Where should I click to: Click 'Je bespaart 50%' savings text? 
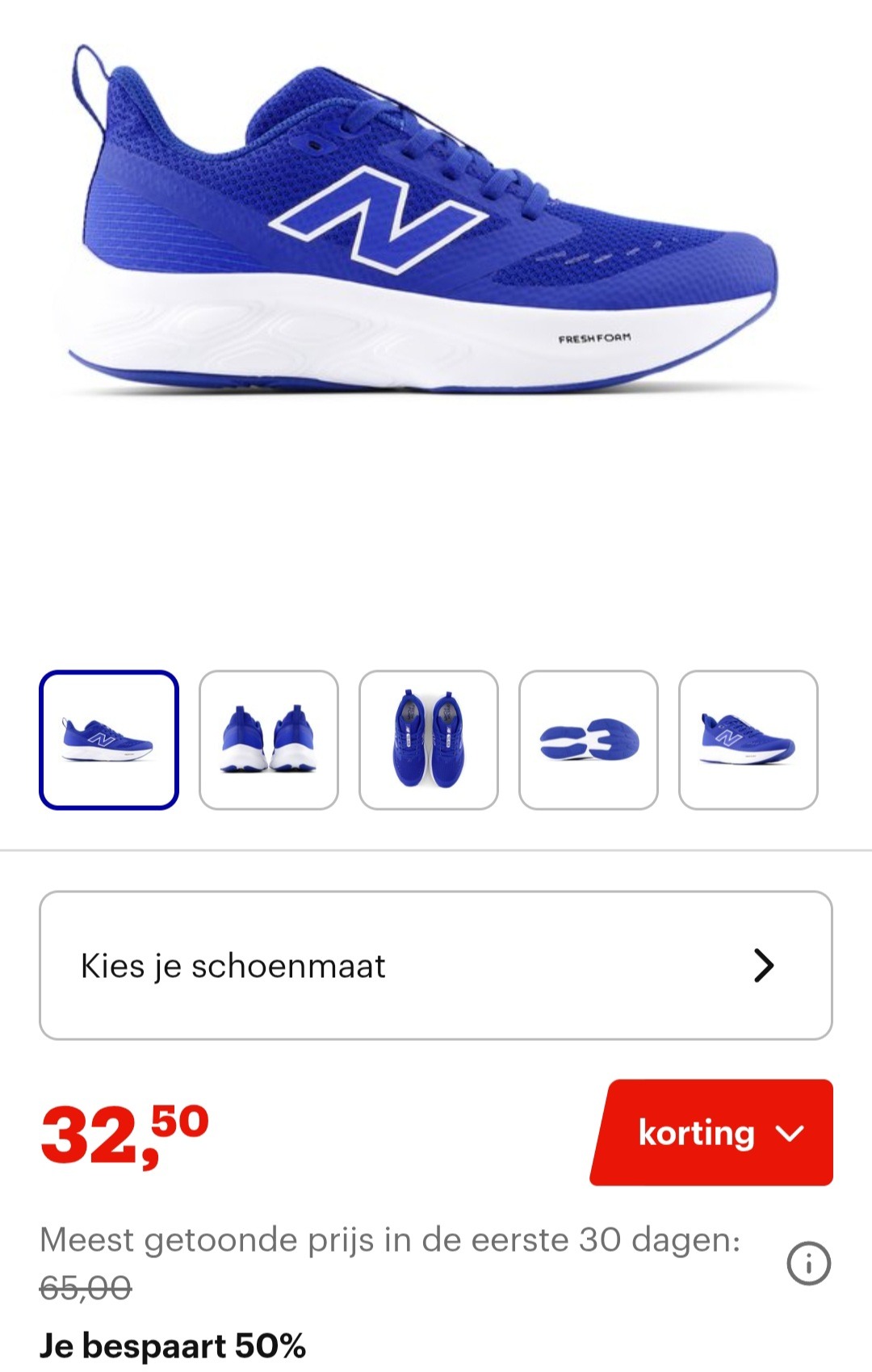174,1343
